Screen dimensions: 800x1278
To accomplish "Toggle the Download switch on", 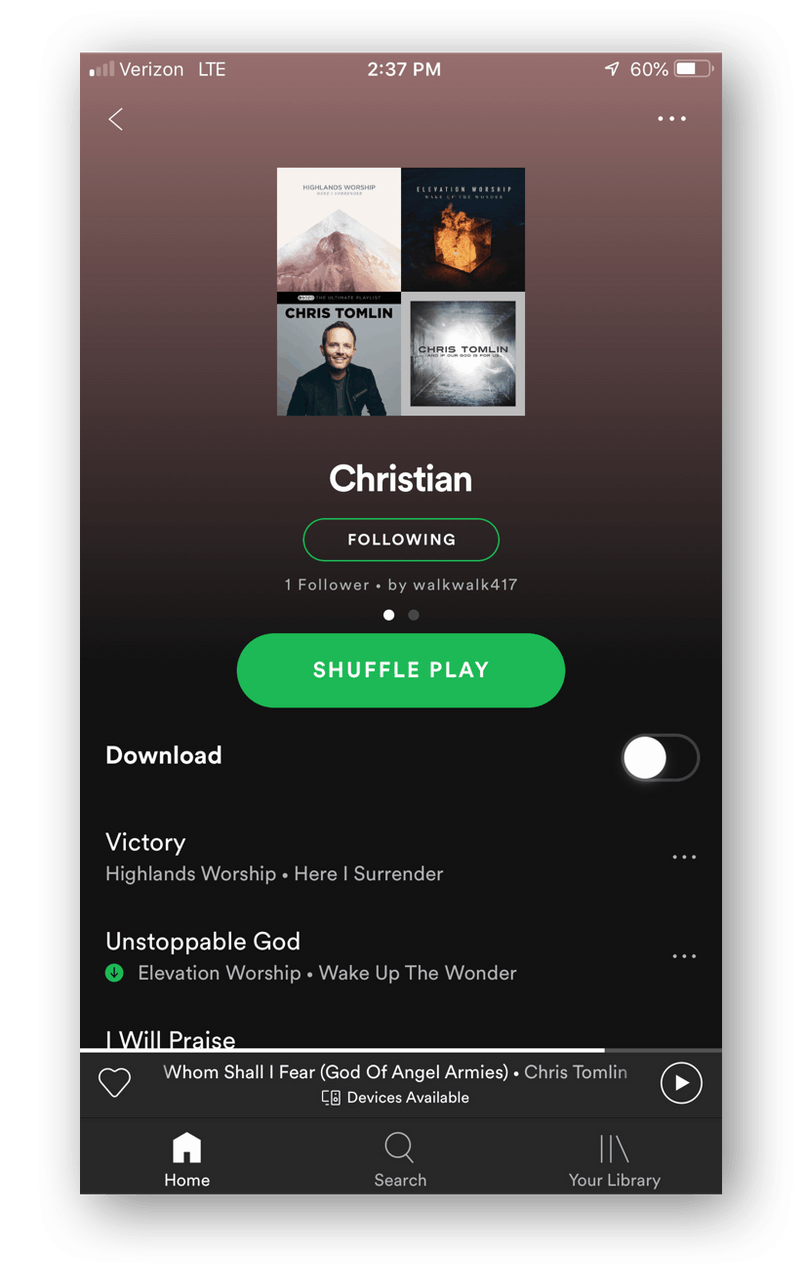I will point(659,757).
